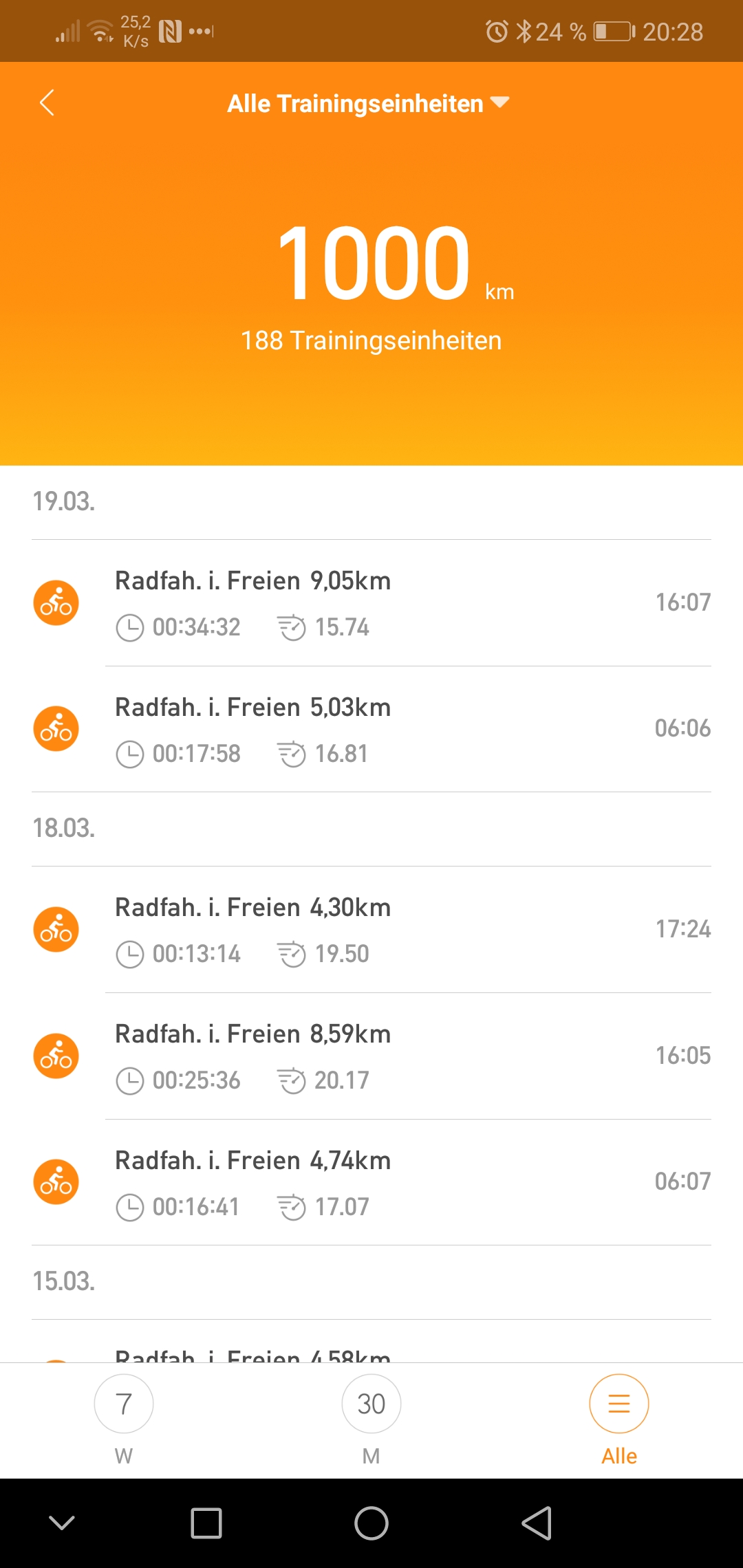Open the 8,59km cycling workout

pyautogui.click(x=371, y=1056)
